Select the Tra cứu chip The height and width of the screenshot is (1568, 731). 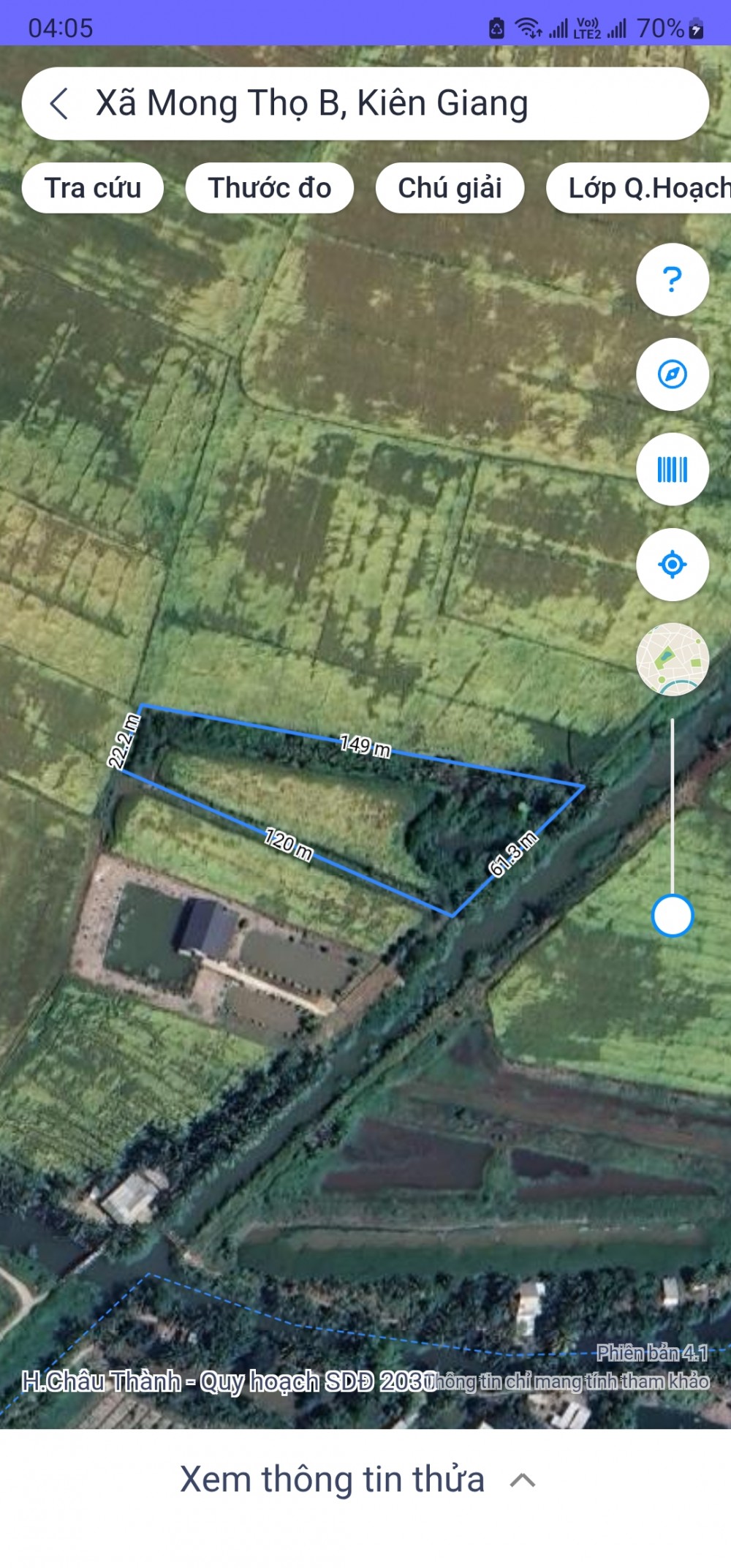93,188
